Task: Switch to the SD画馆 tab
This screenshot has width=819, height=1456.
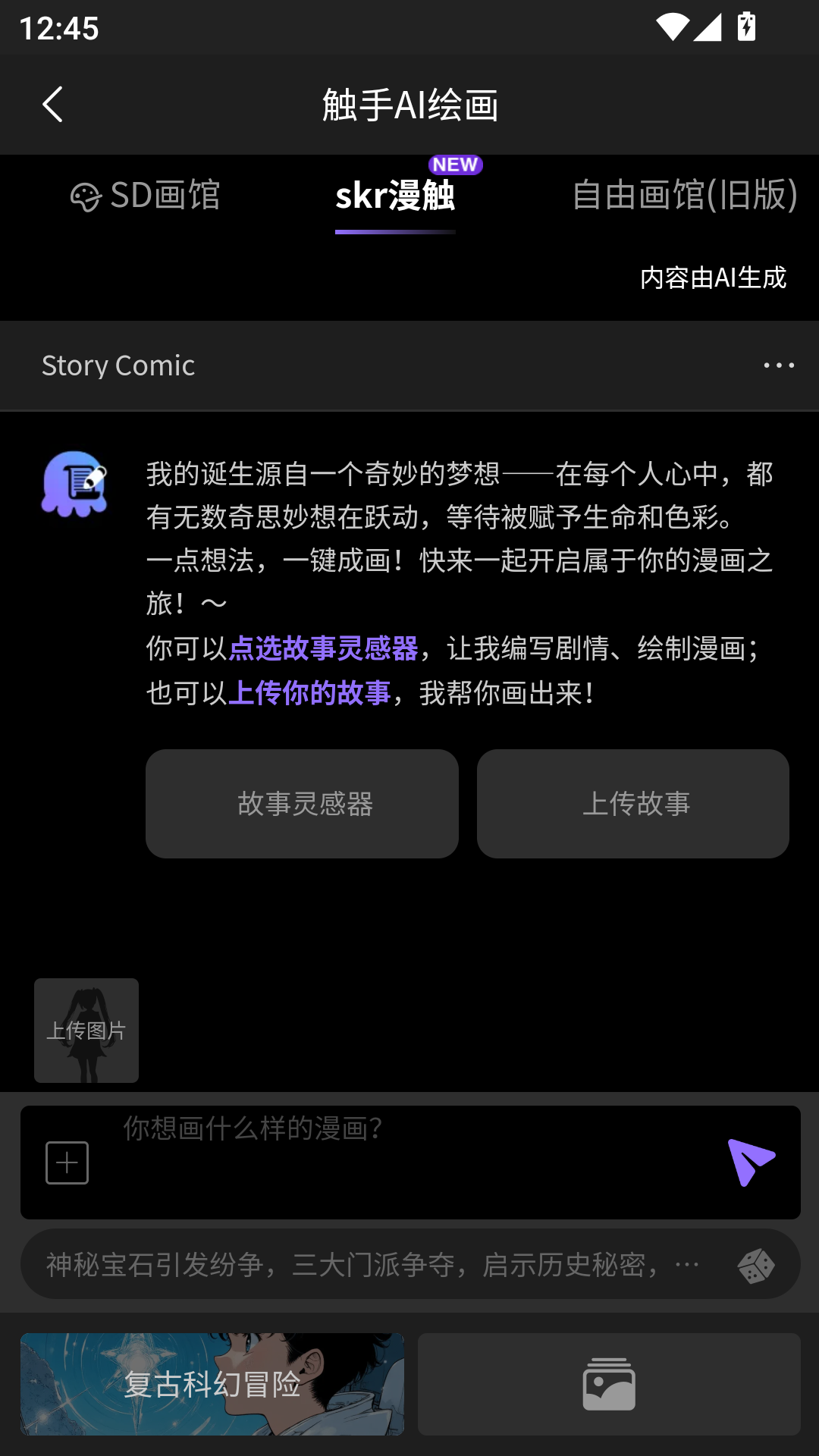Action: click(147, 196)
